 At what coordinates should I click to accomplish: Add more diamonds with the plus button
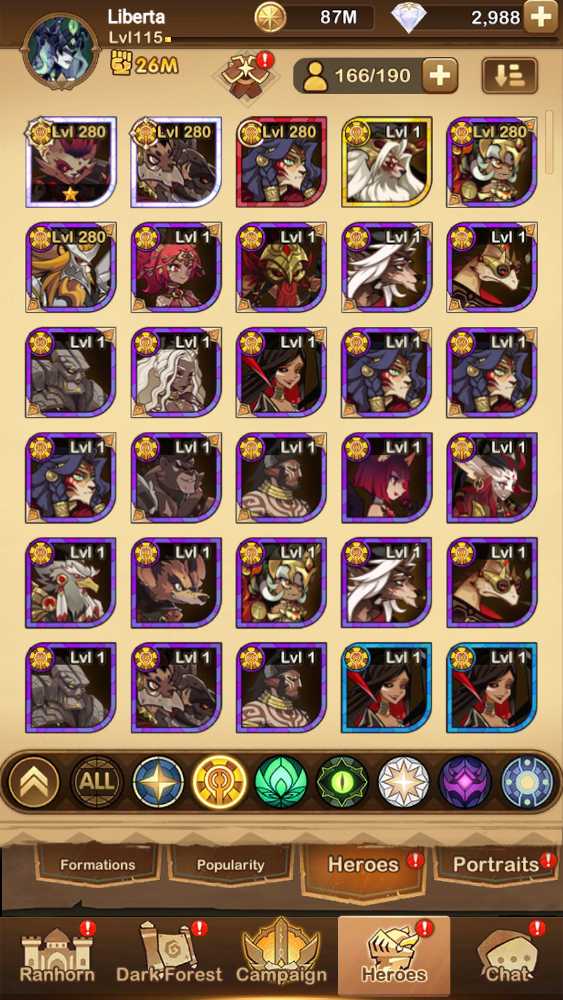[540, 17]
